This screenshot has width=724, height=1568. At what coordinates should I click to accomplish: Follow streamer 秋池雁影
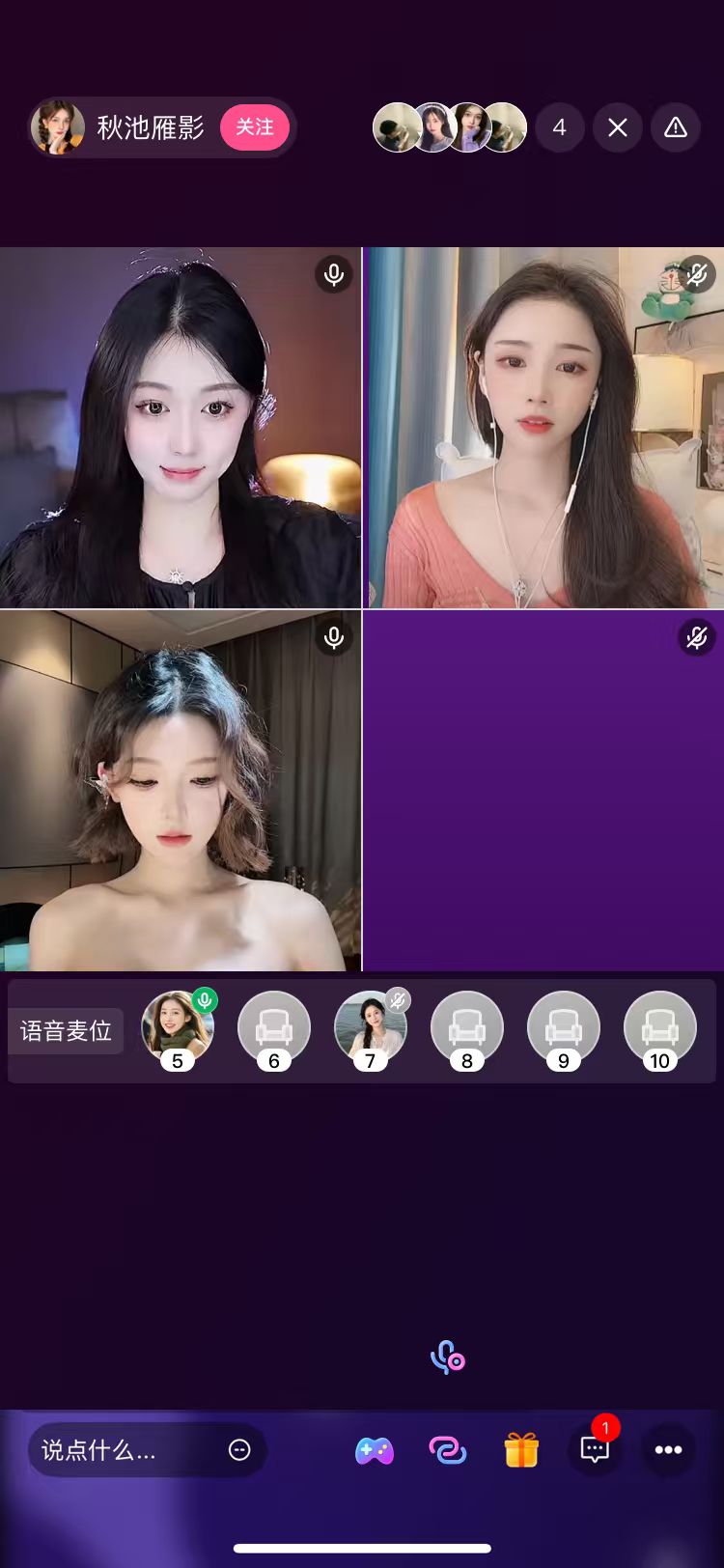255,126
